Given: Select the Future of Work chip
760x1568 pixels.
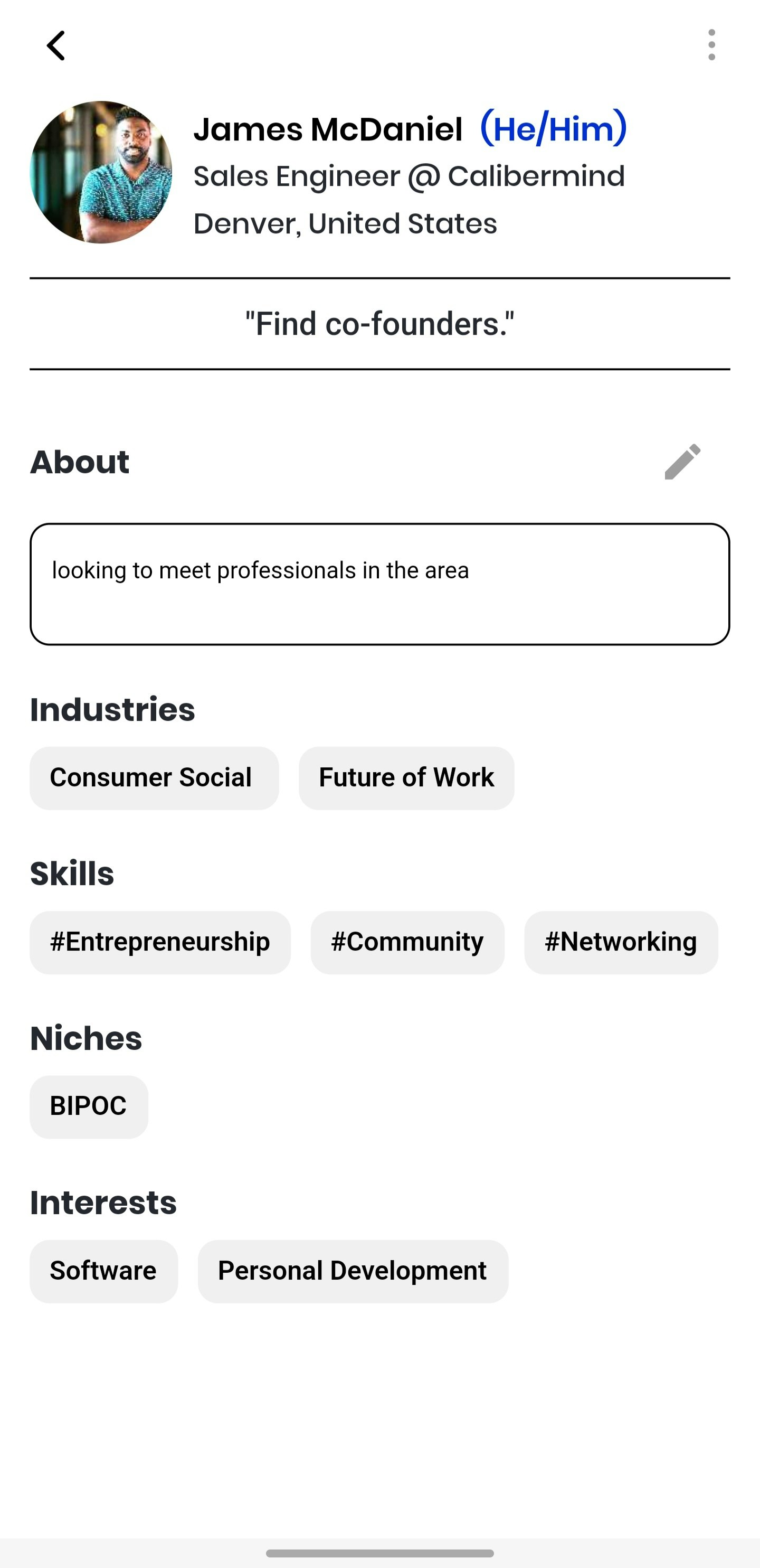Looking at the screenshot, I should click(x=406, y=778).
